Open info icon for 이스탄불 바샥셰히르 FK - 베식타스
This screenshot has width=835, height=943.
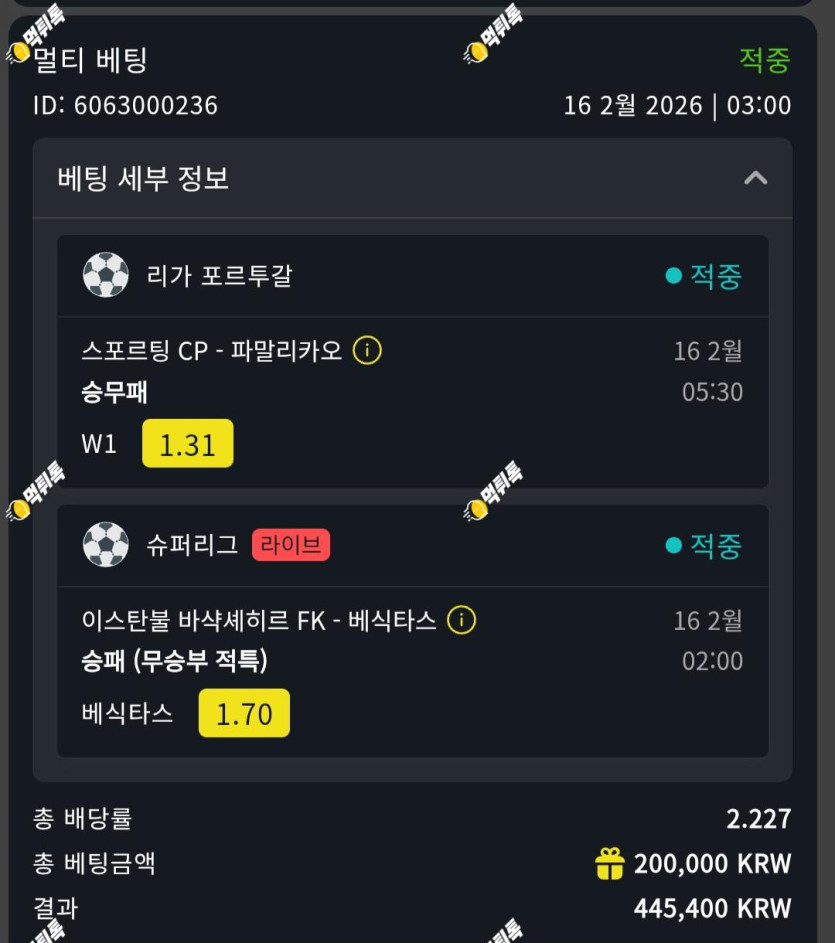point(461,619)
